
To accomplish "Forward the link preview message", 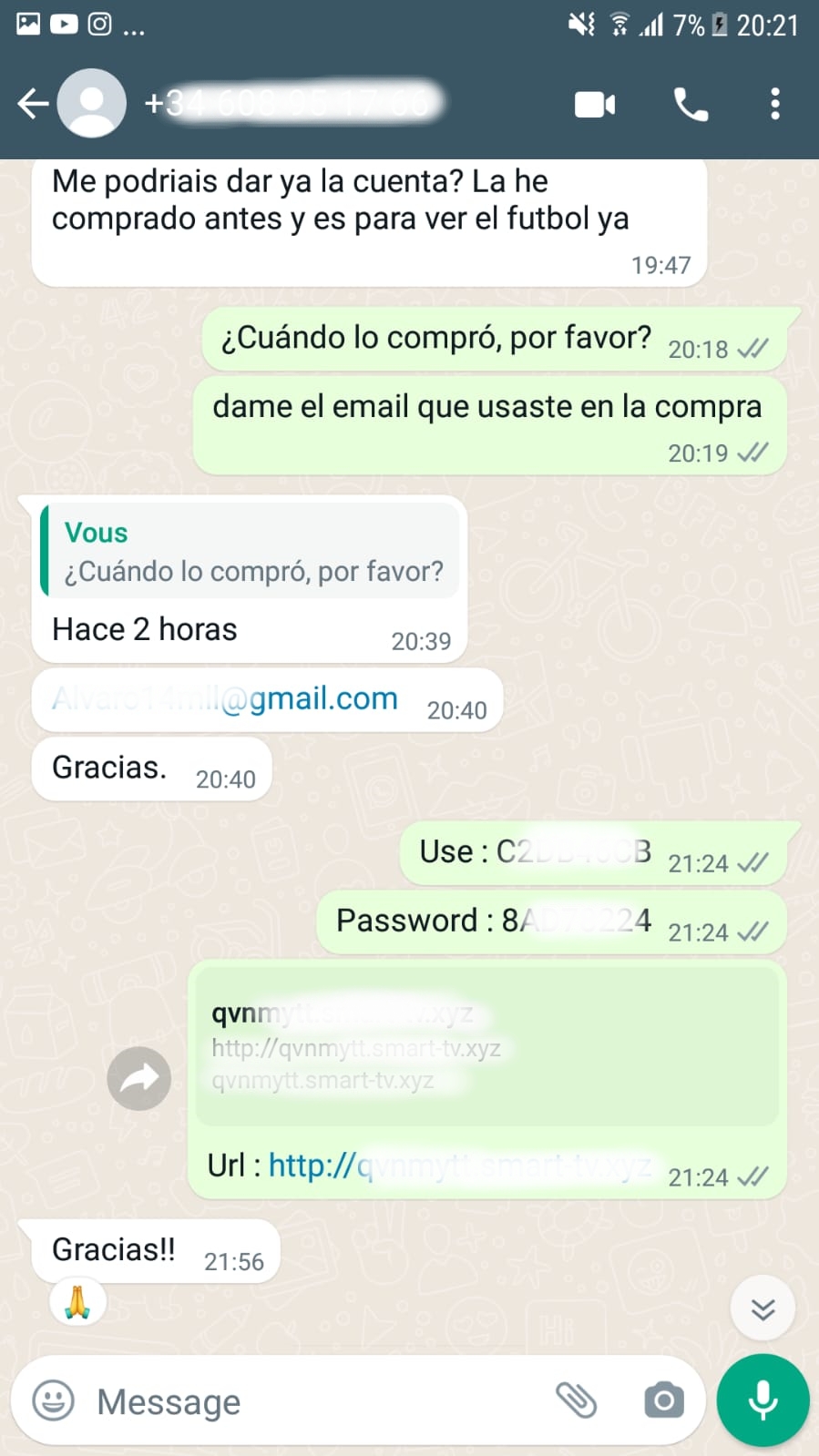I will click(138, 1079).
